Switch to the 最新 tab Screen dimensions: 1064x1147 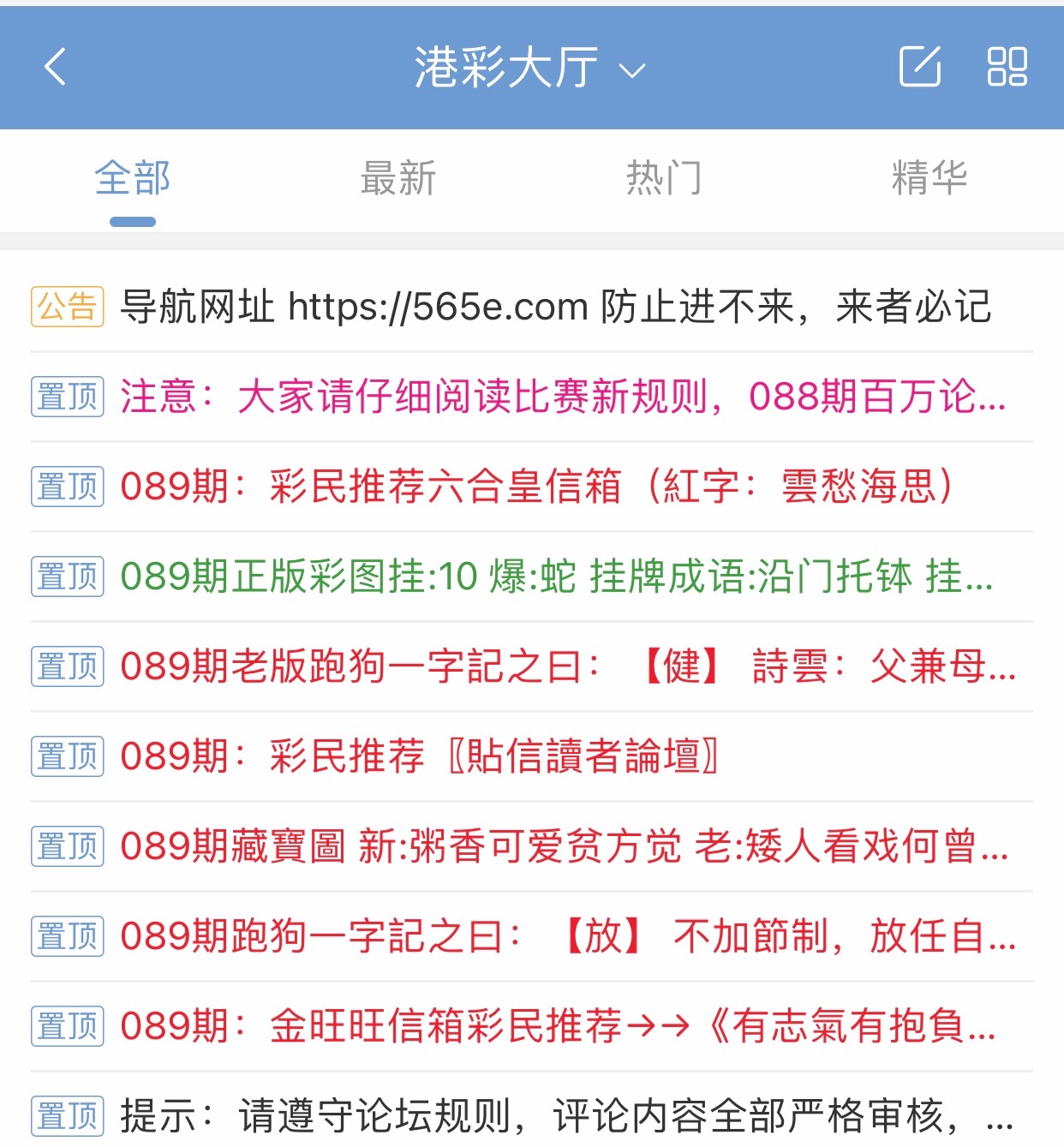(398, 179)
